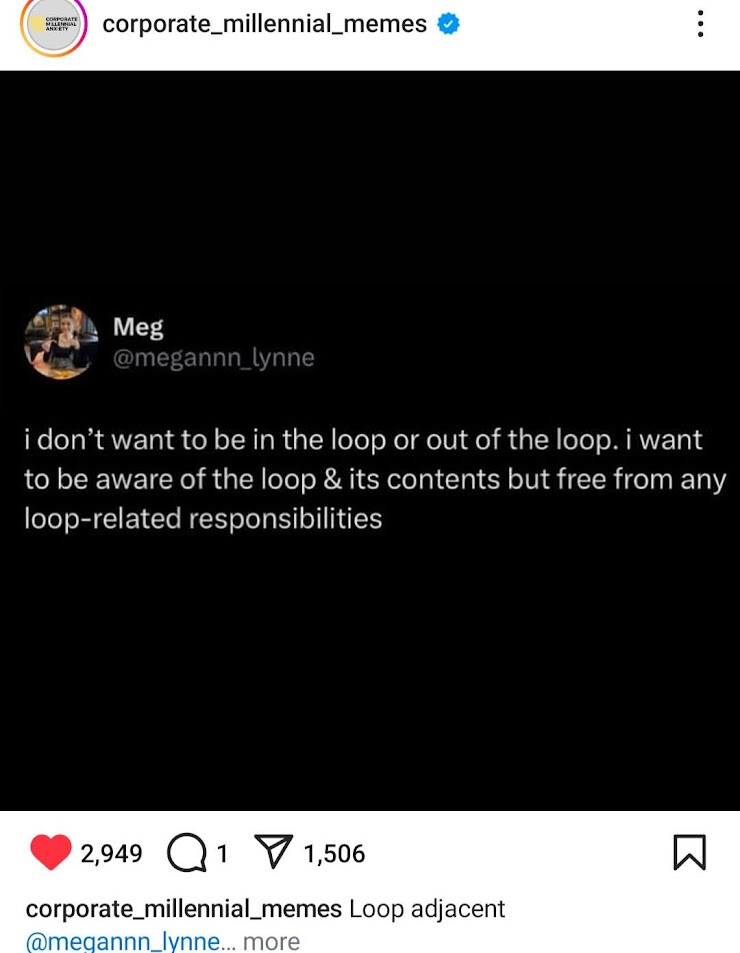
Task: Open the @megannn_lynne mention in caption
Action: [124, 941]
